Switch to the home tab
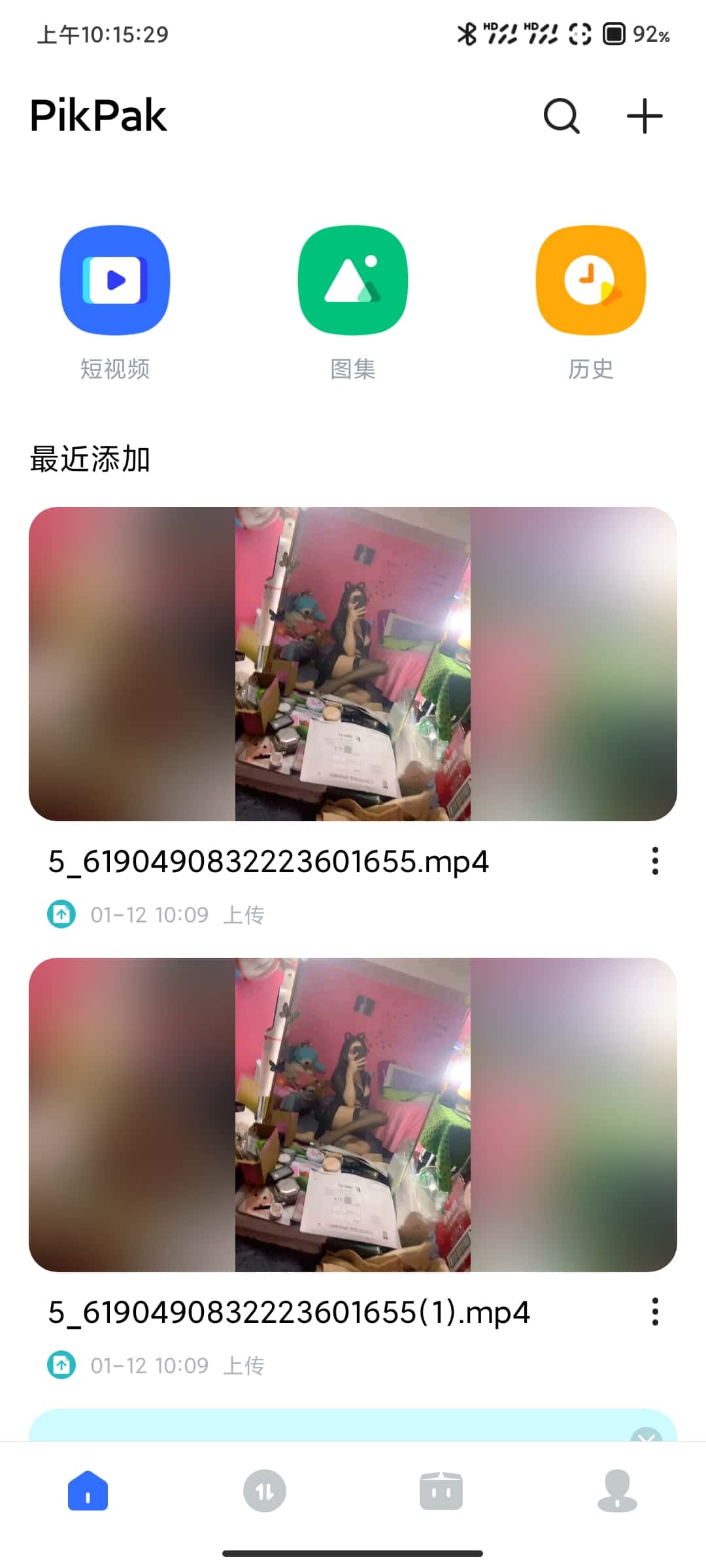This screenshot has height=1568, width=706. coord(88,1491)
